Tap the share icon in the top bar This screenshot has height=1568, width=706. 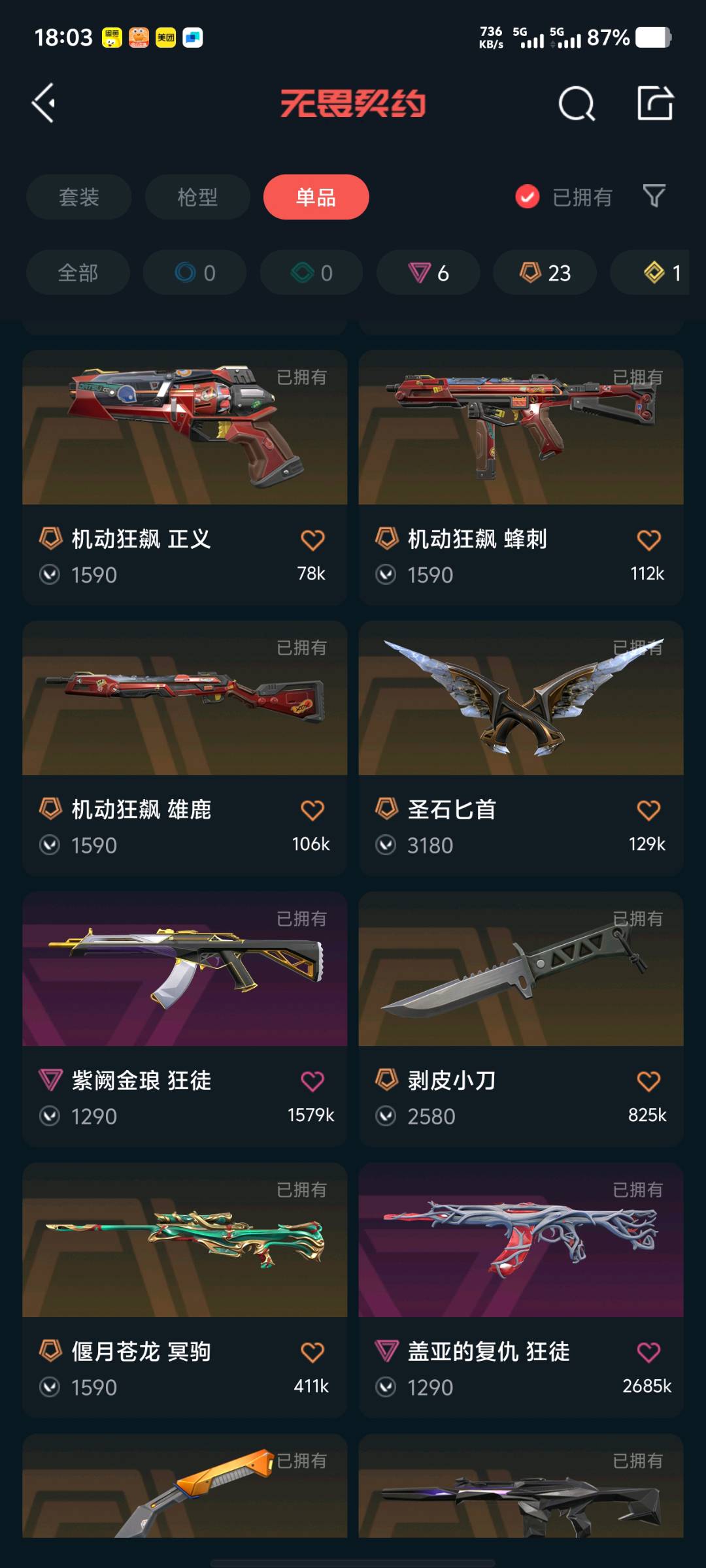655,103
